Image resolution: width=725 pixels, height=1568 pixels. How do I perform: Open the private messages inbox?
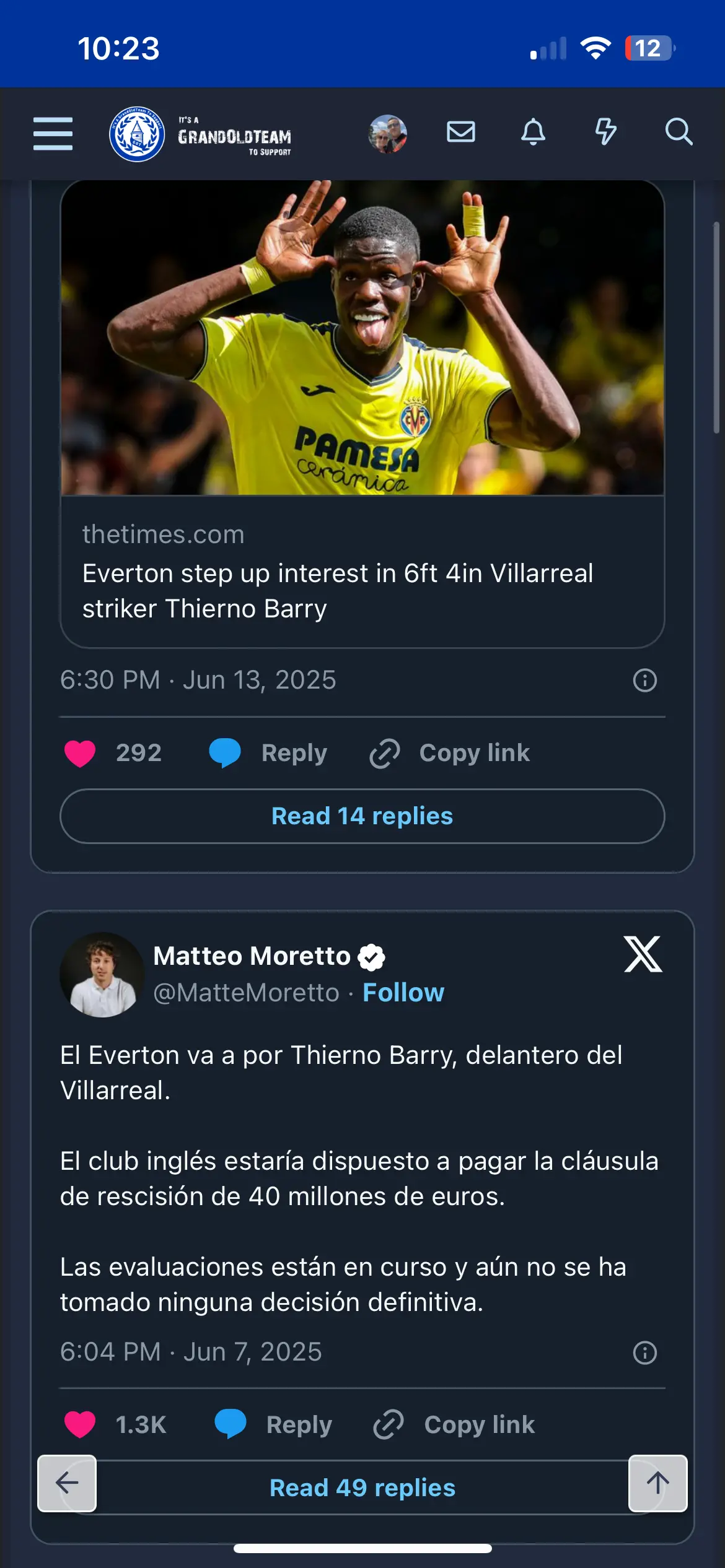click(x=461, y=132)
